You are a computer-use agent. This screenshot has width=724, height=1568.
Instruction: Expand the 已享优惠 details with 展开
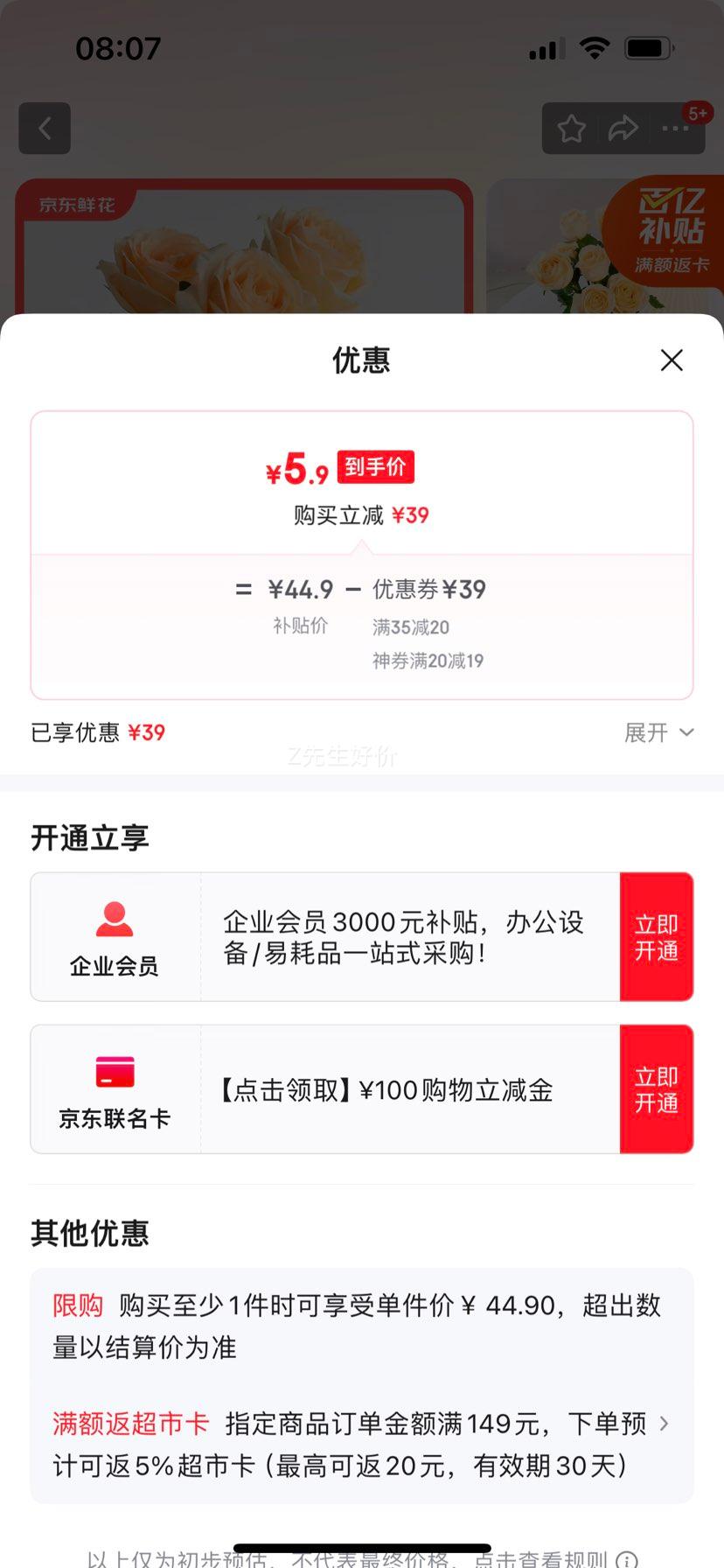point(658,732)
